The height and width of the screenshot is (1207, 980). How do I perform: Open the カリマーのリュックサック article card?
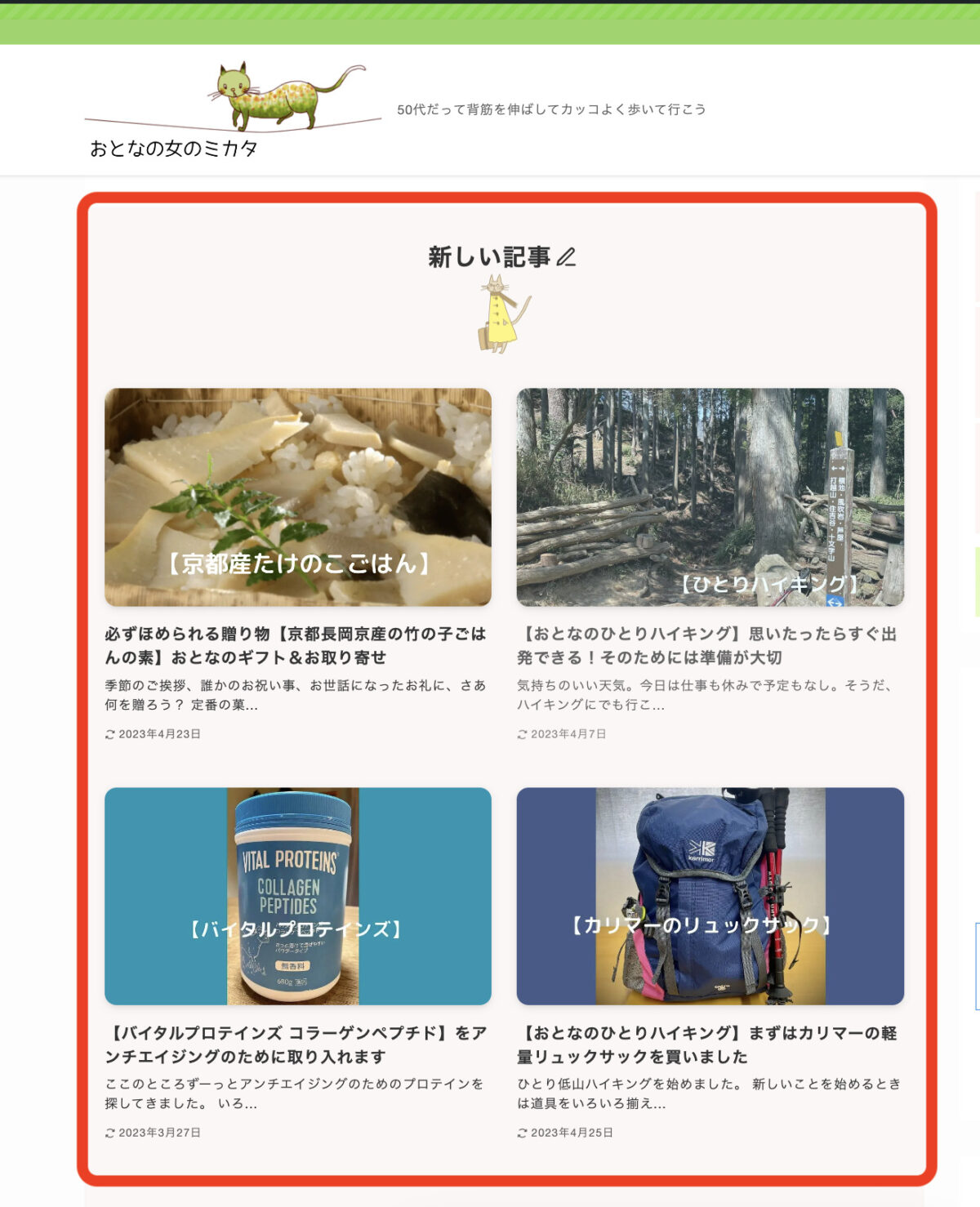point(710,896)
